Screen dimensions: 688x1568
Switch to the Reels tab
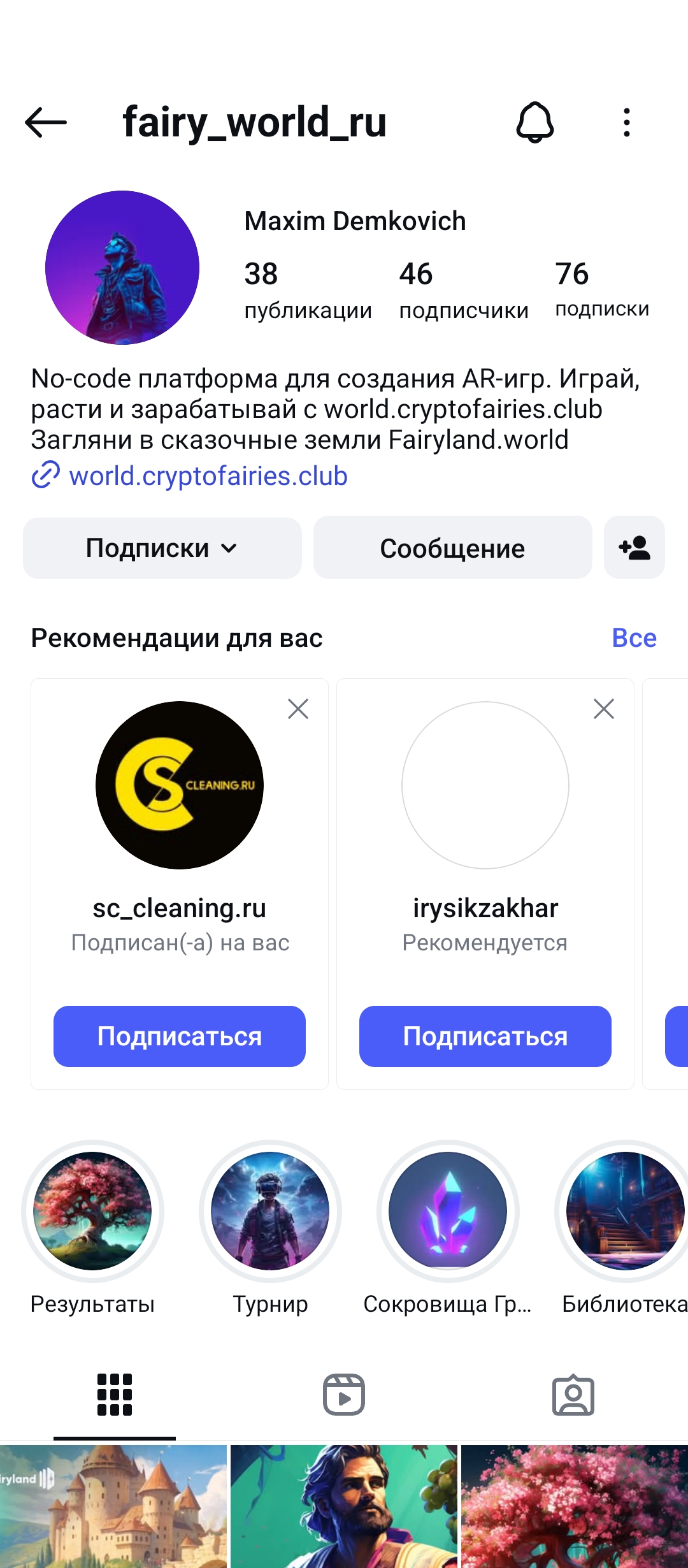344,1395
